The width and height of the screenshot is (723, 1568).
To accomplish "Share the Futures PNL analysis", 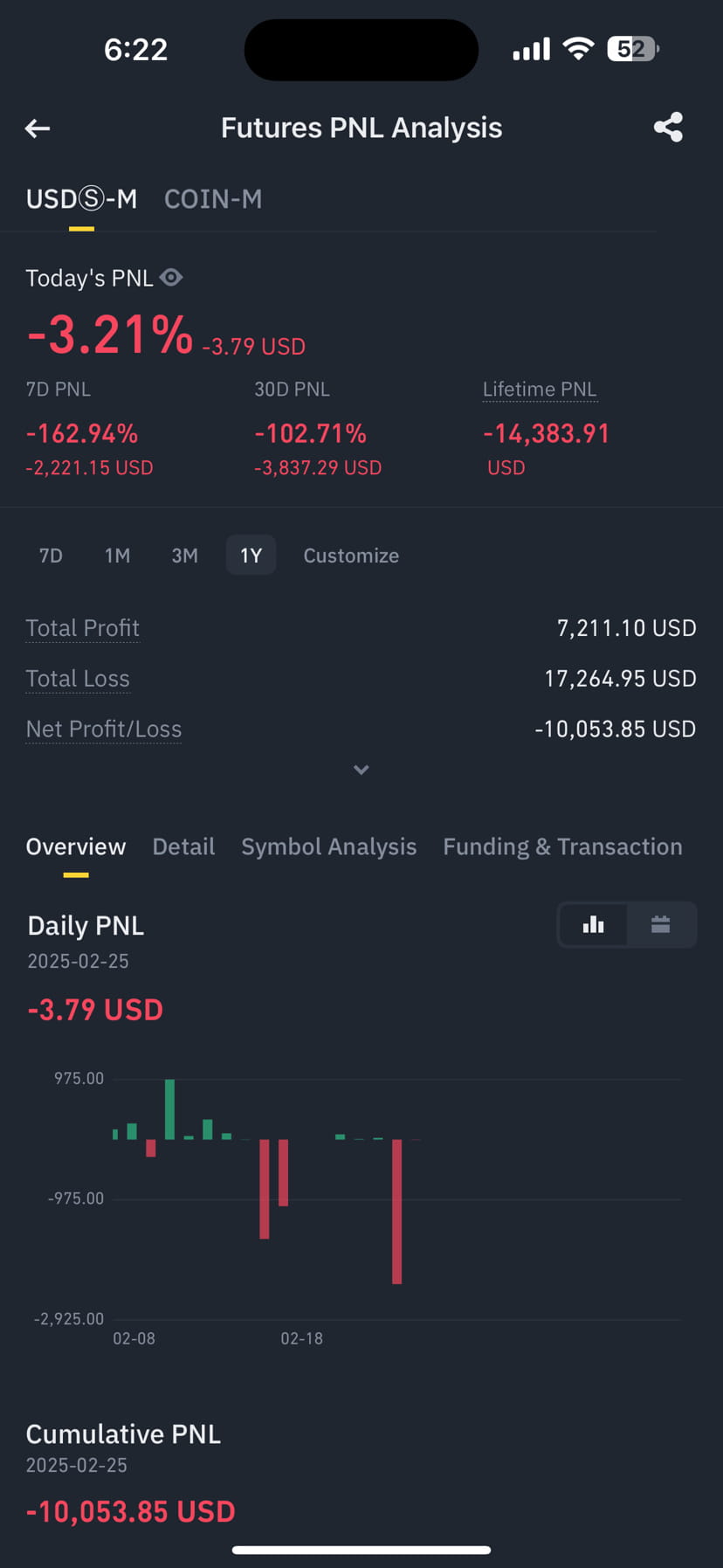I will 668,128.
